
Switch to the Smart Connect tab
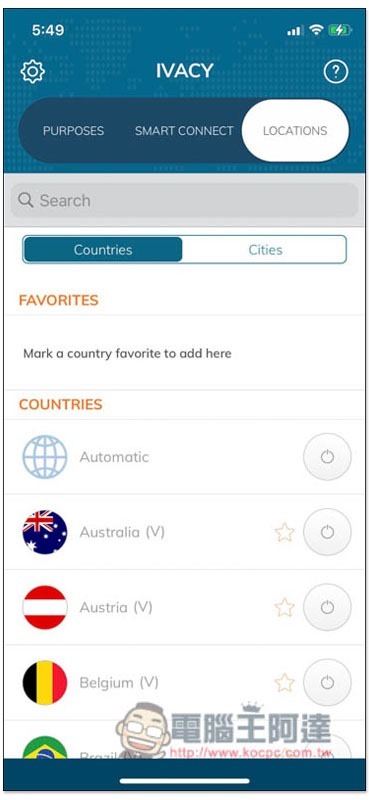tap(184, 131)
